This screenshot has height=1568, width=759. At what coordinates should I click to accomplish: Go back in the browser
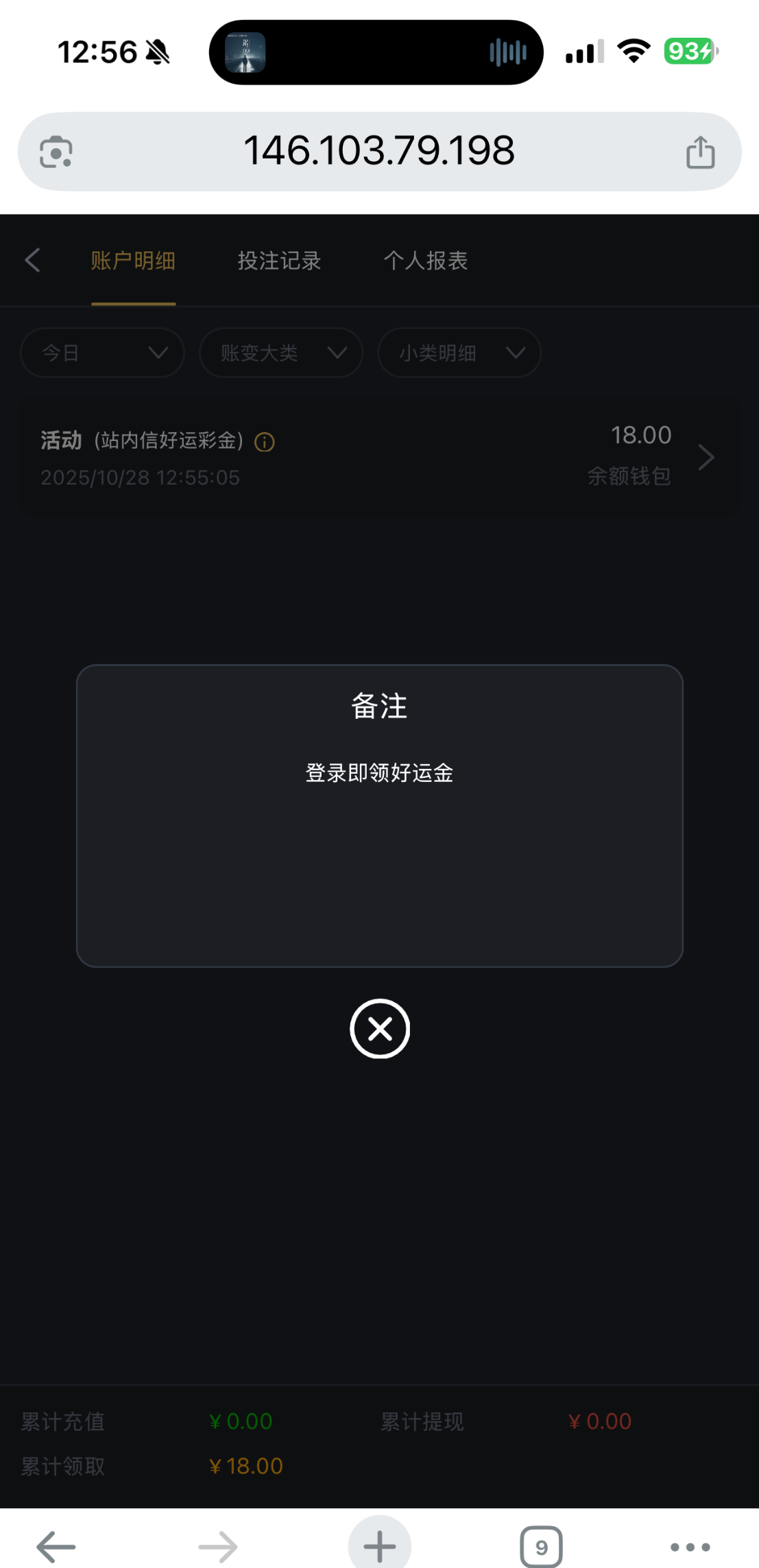(x=56, y=1546)
